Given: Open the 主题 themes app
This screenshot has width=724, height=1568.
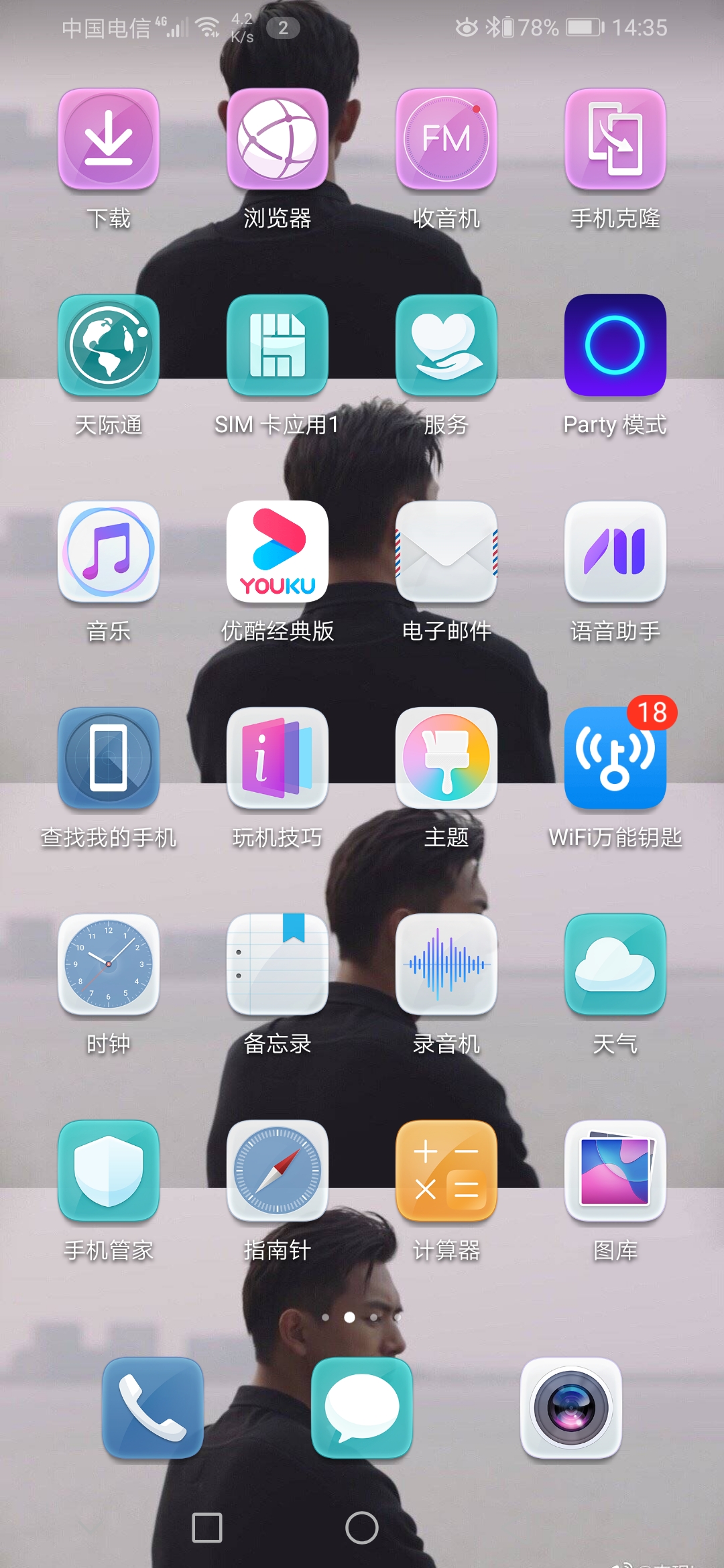Looking at the screenshot, I should tap(446, 759).
